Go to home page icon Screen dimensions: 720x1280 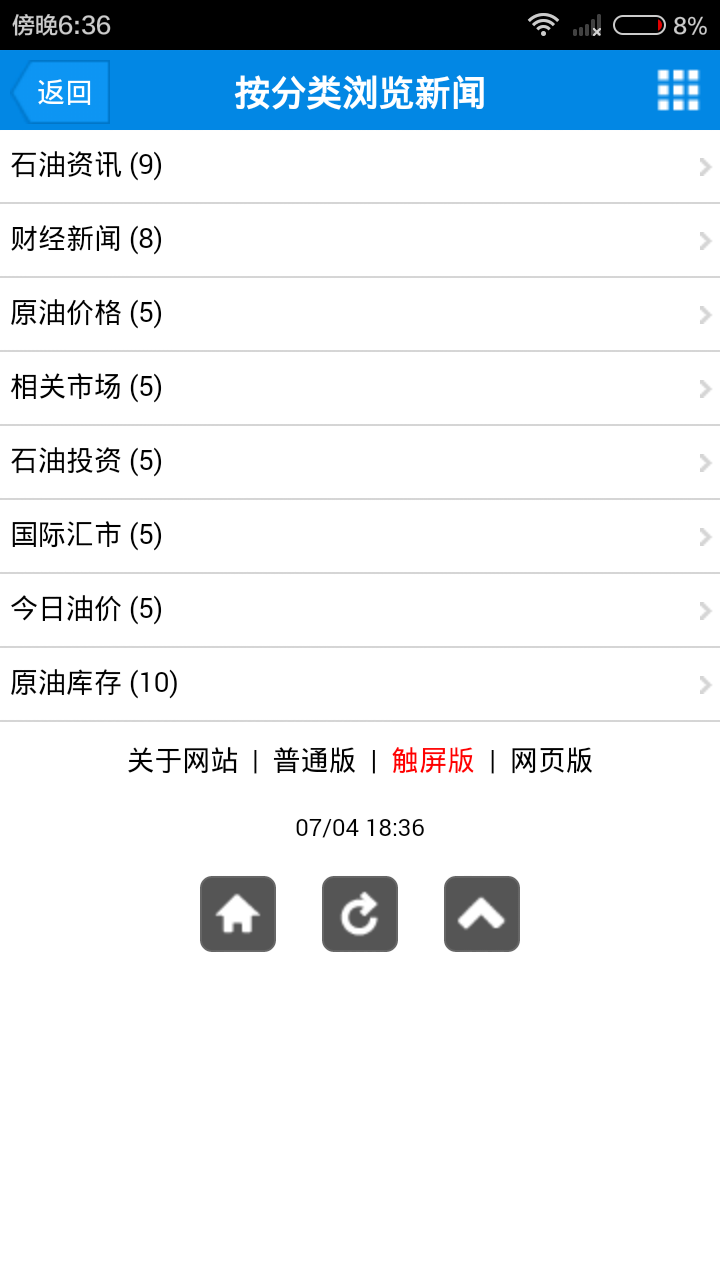pyautogui.click(x=238, y=914)
